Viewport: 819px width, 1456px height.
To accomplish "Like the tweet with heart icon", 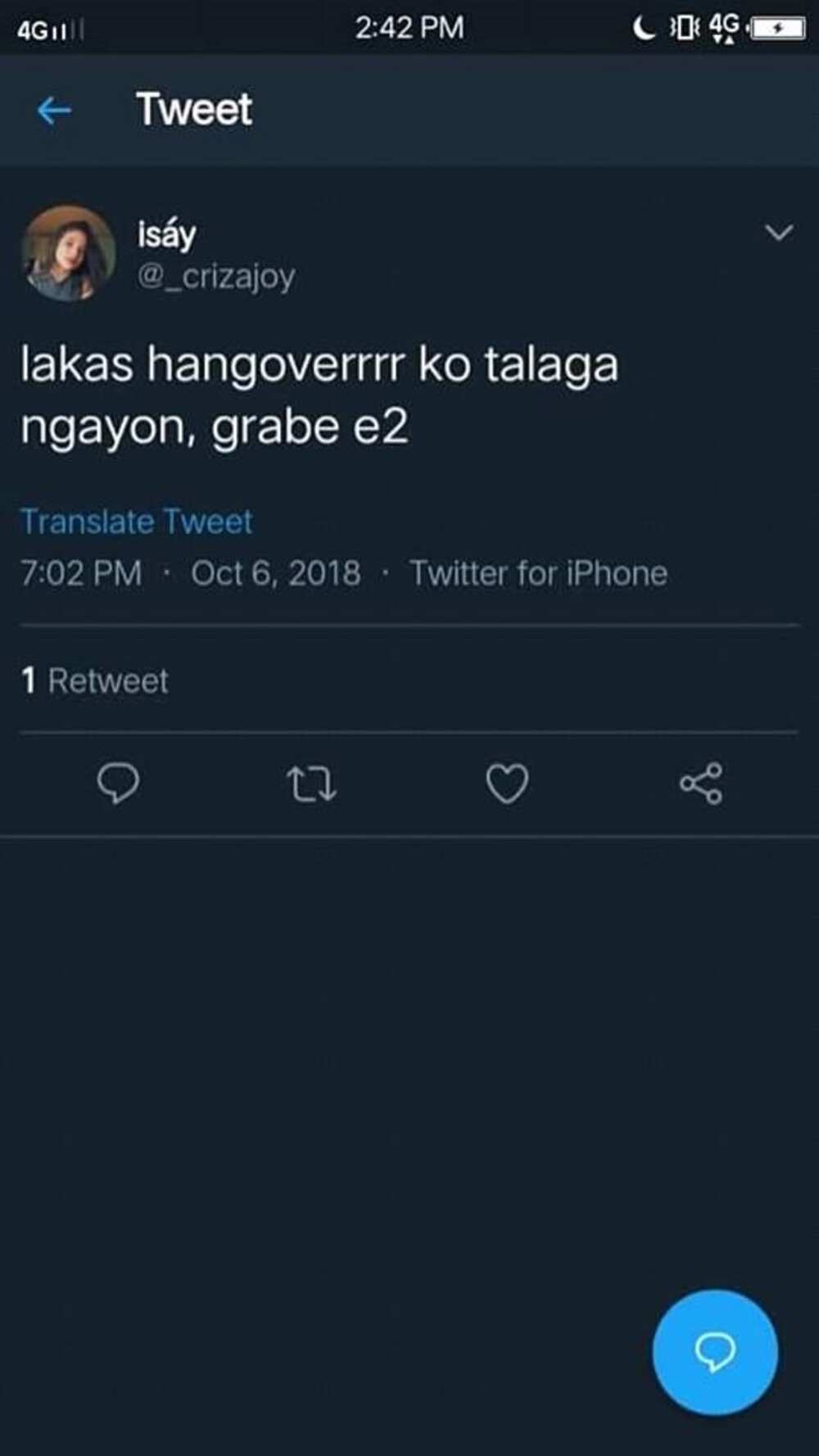I will click(x=507, y=784).
